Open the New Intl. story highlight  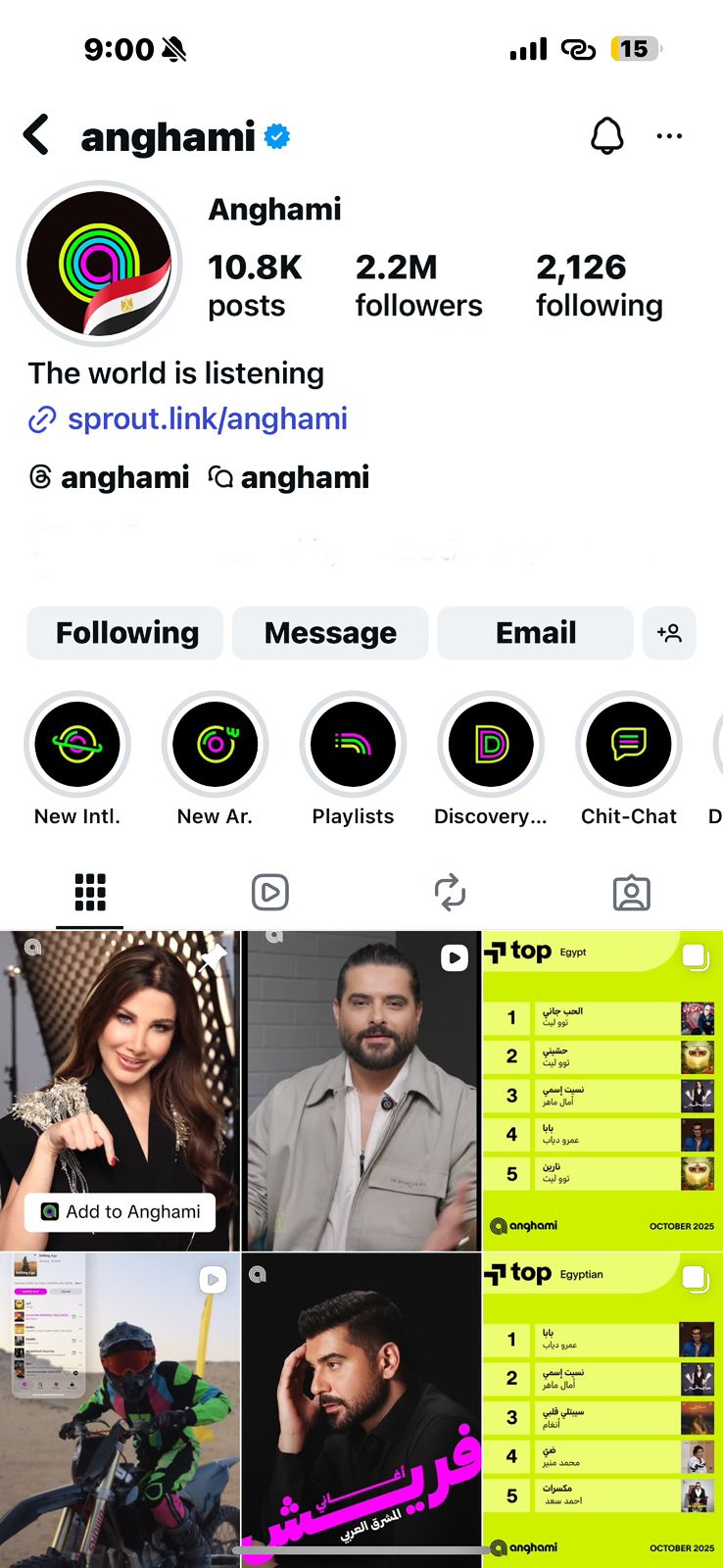77,745
